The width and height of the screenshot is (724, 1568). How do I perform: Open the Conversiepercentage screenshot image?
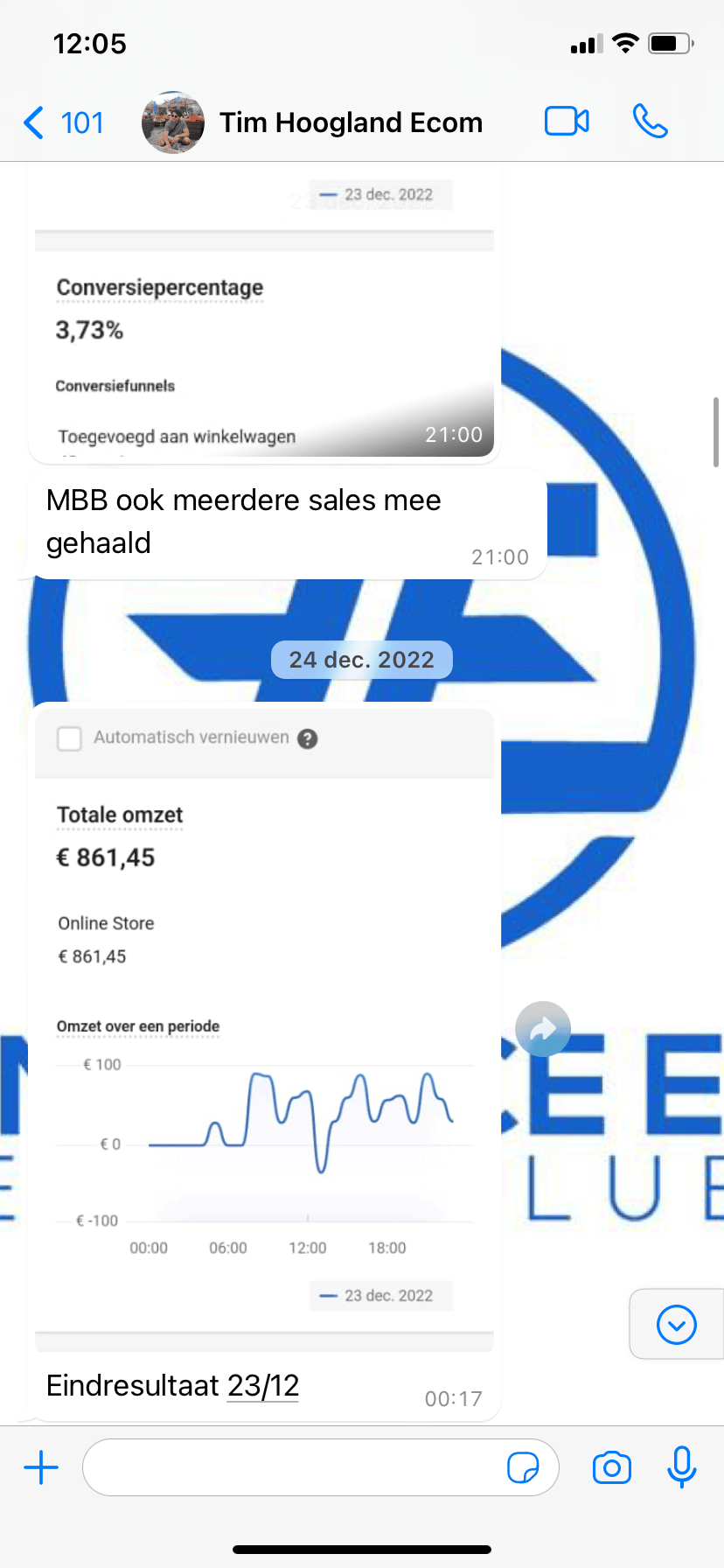(264, 332)
